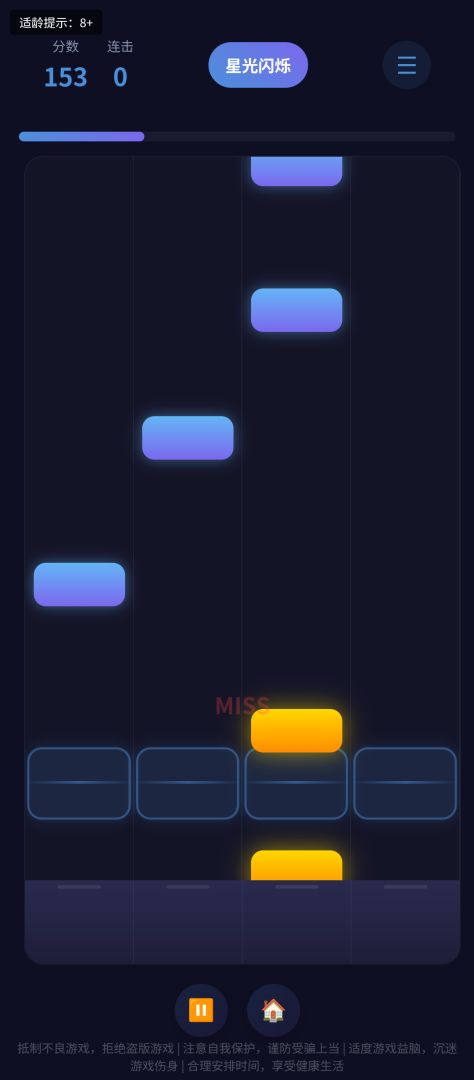
Task: Return to the home screen via house icon
Action: tap(273, 1010)
